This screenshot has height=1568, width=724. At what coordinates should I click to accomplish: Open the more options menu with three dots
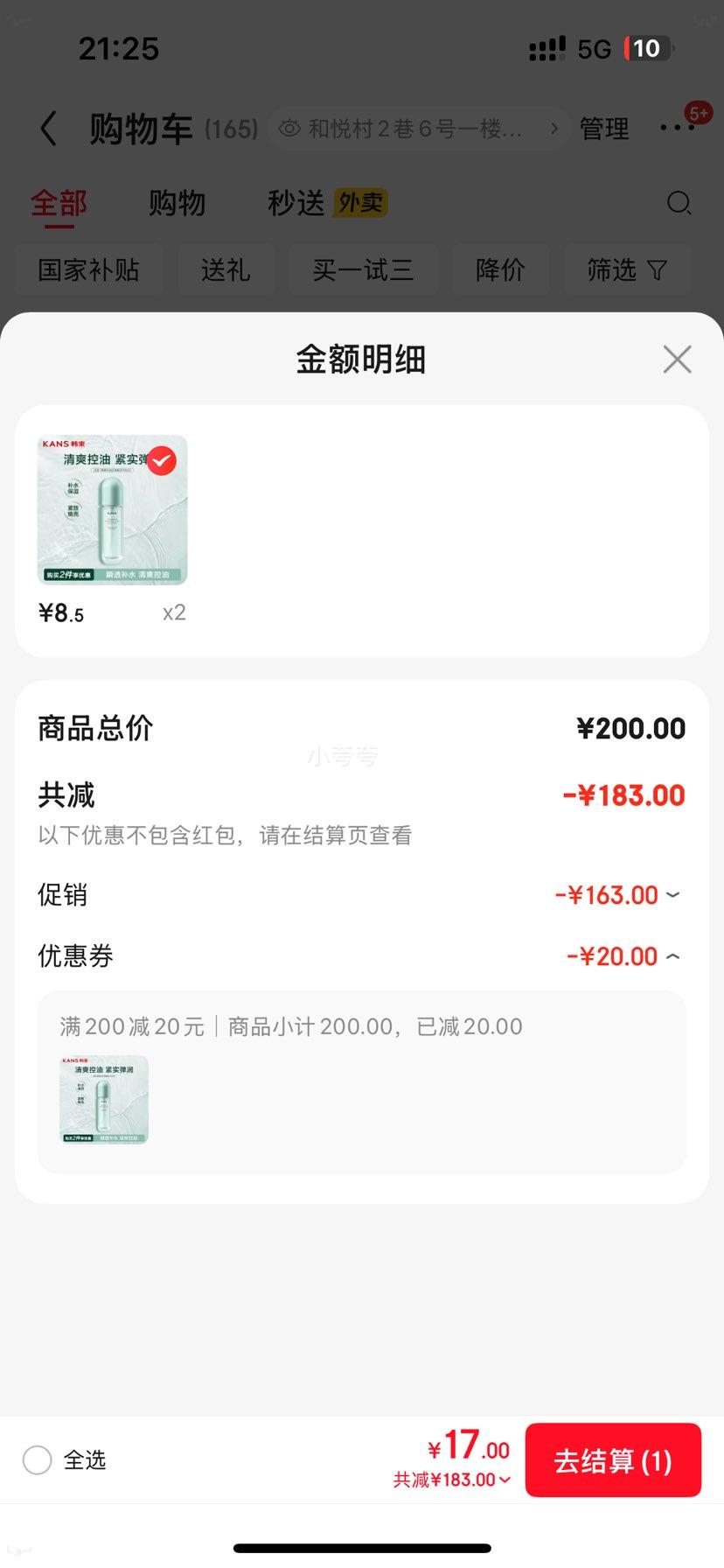point(676,128)
